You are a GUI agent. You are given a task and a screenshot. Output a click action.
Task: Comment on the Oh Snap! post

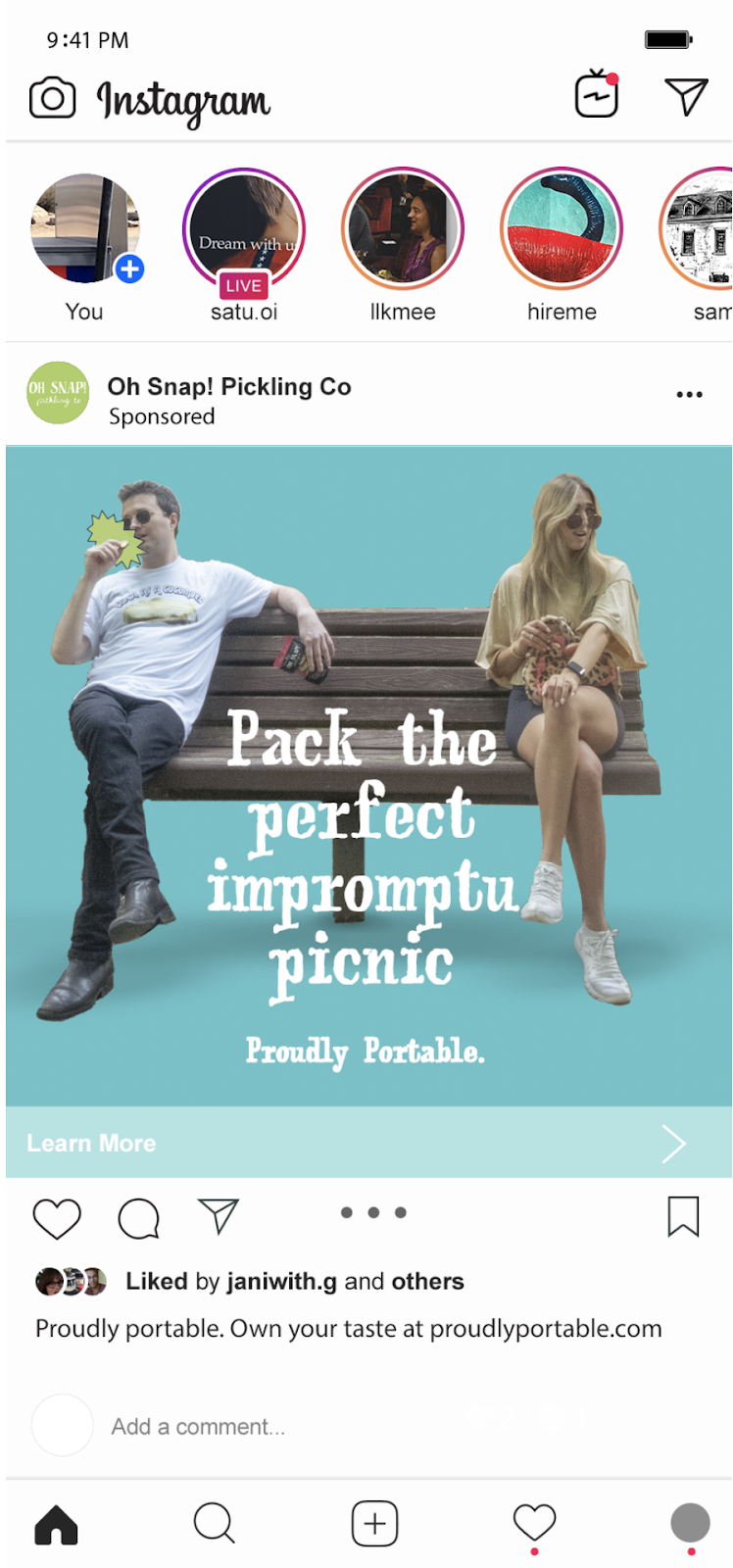(x=138, y=1218)
